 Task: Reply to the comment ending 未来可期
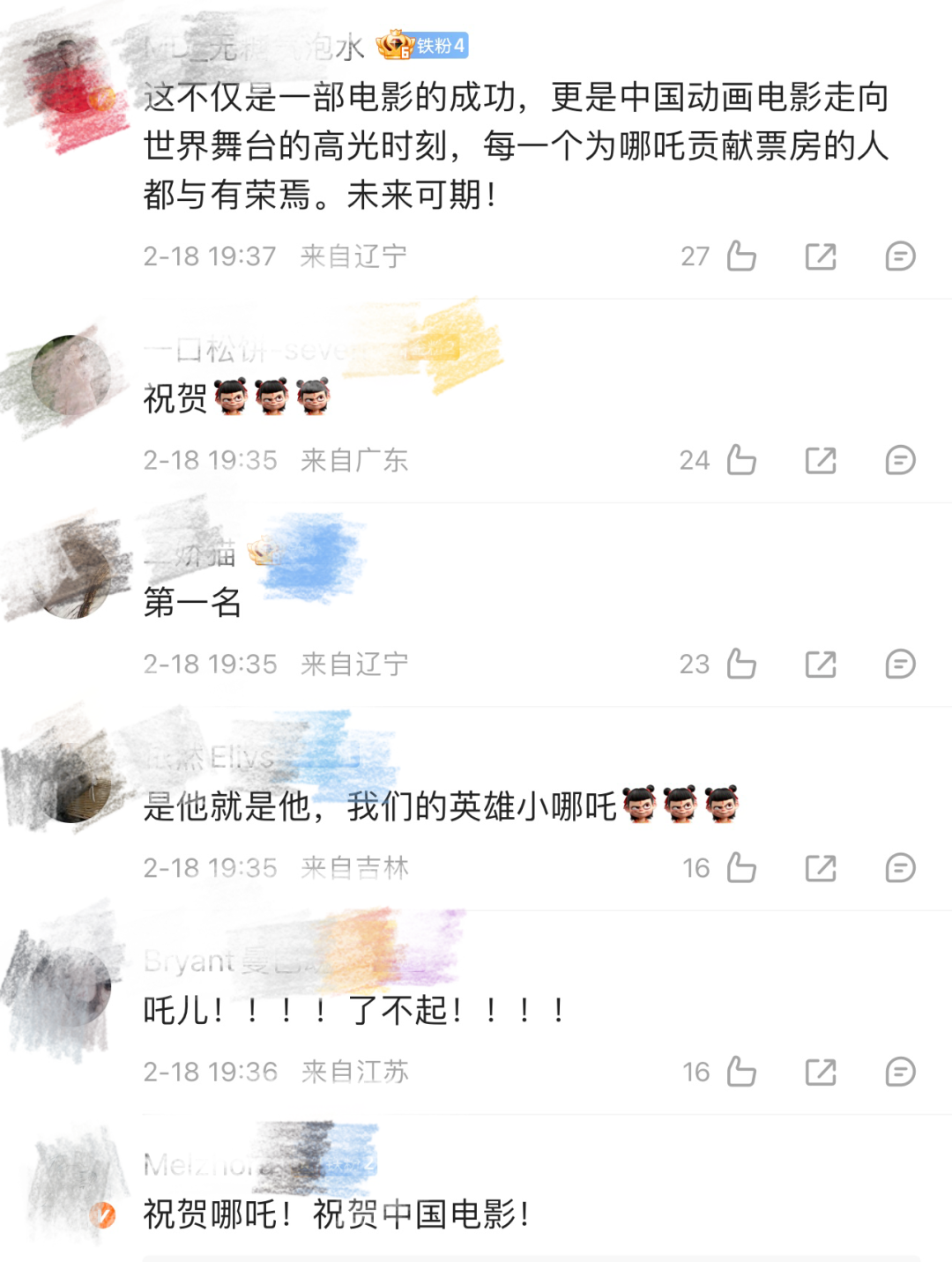coord(900,256)
